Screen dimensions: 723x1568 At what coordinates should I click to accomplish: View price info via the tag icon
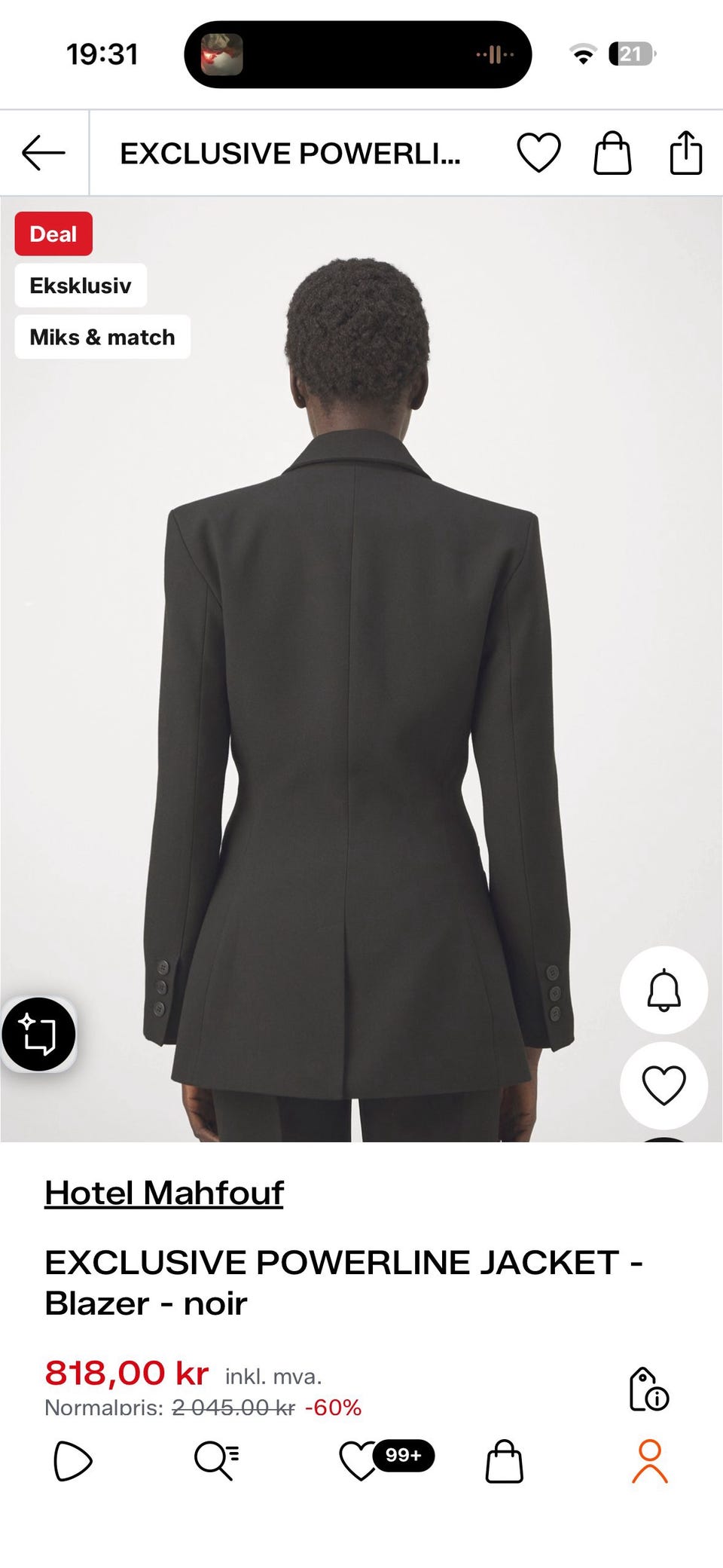[x=648, y=1389]
